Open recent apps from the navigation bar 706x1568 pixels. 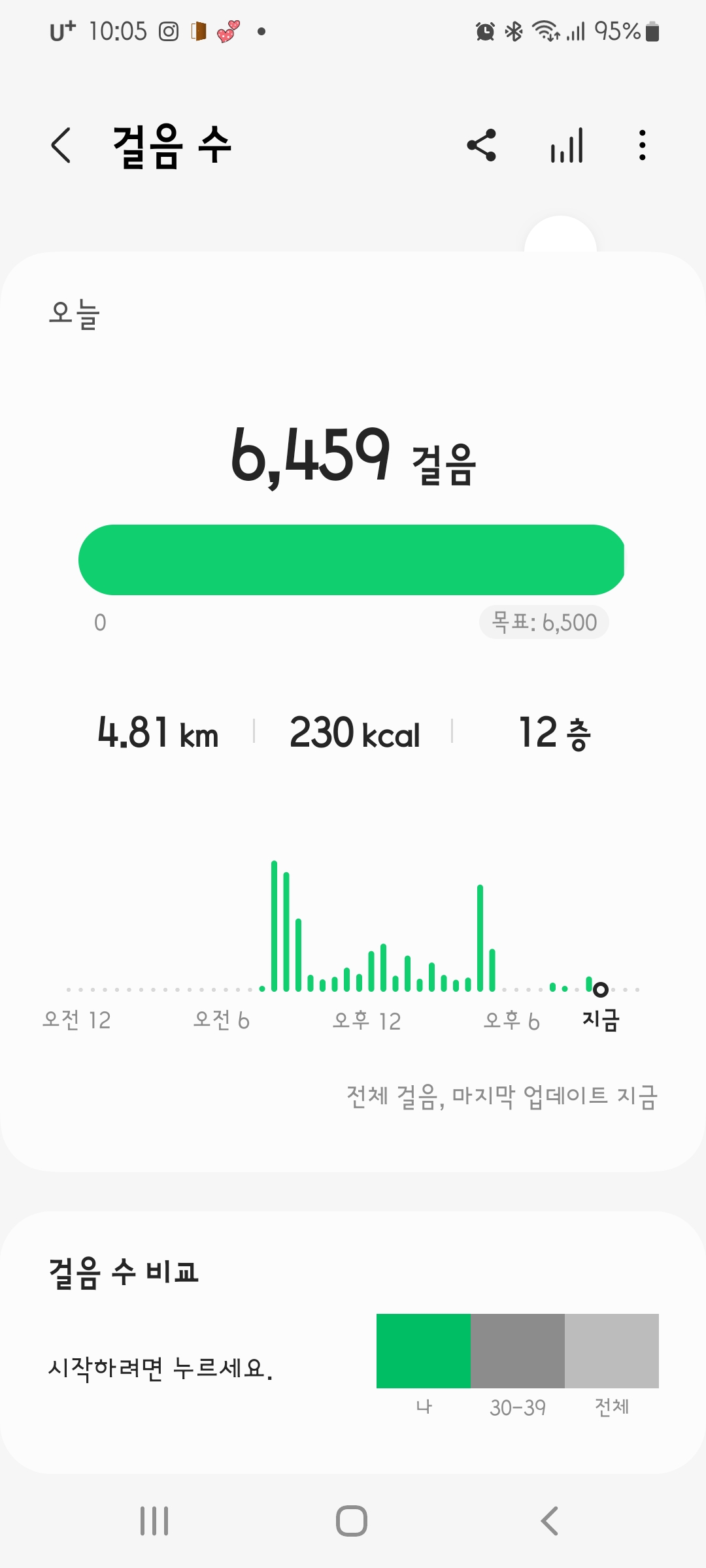click(154, 1521)
